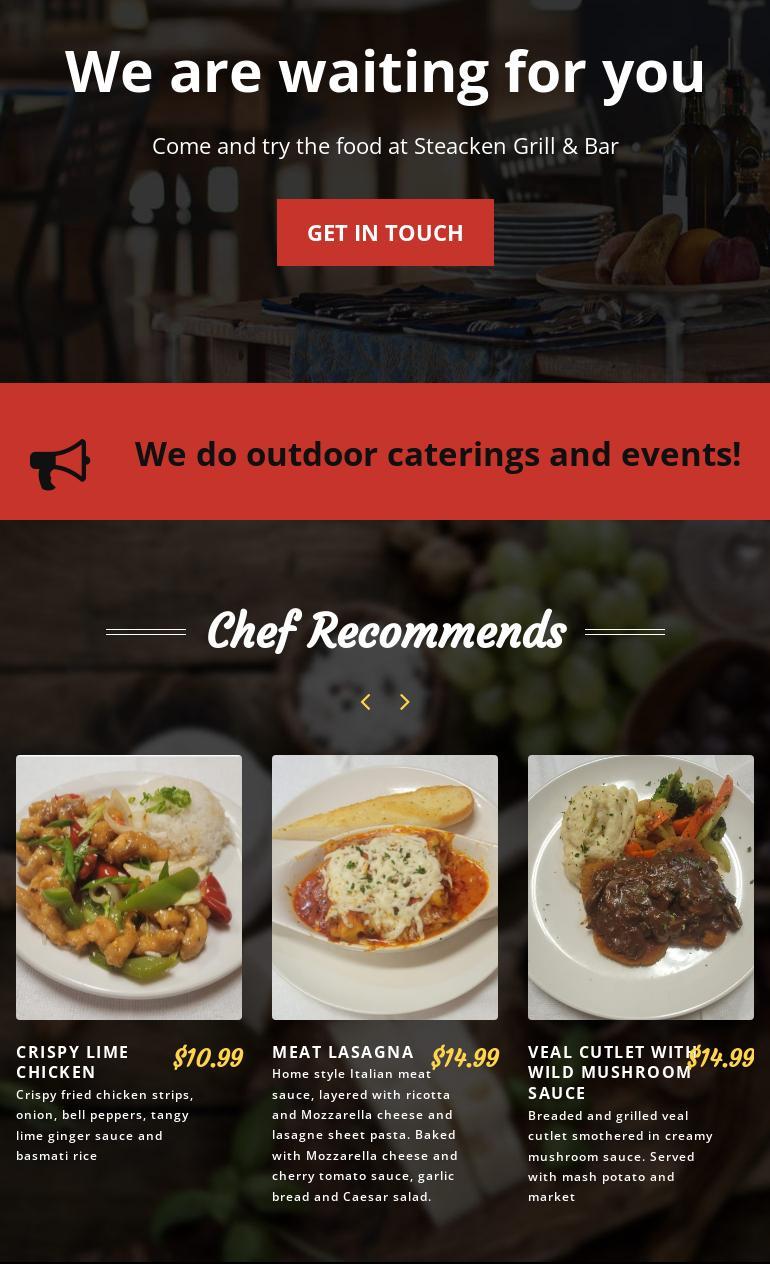Viewport: 770px width, 1264px height.
Task: Show next Chef Recommends dishes
Action: [404, 702]
